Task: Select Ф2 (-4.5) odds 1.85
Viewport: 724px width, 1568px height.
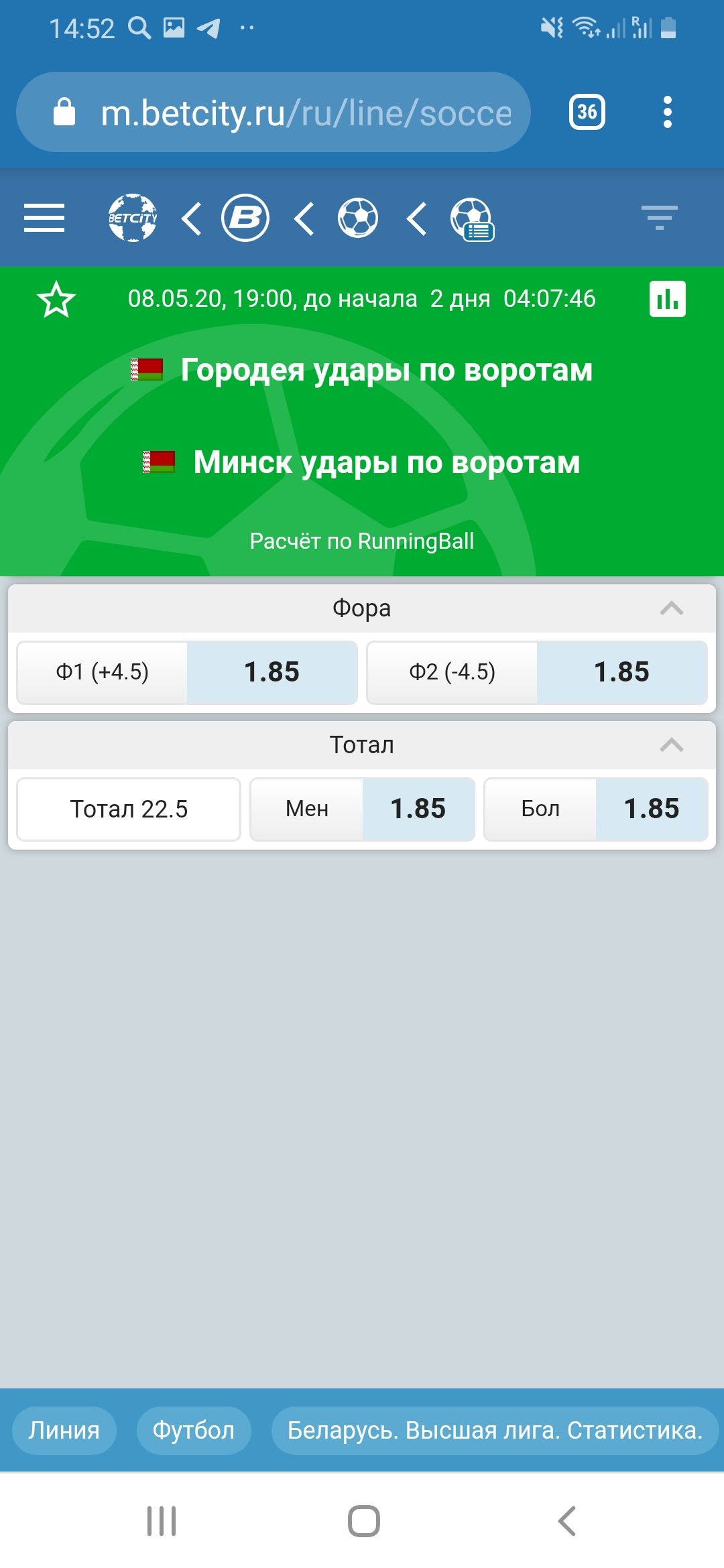Action: click(x=621, y=672)
